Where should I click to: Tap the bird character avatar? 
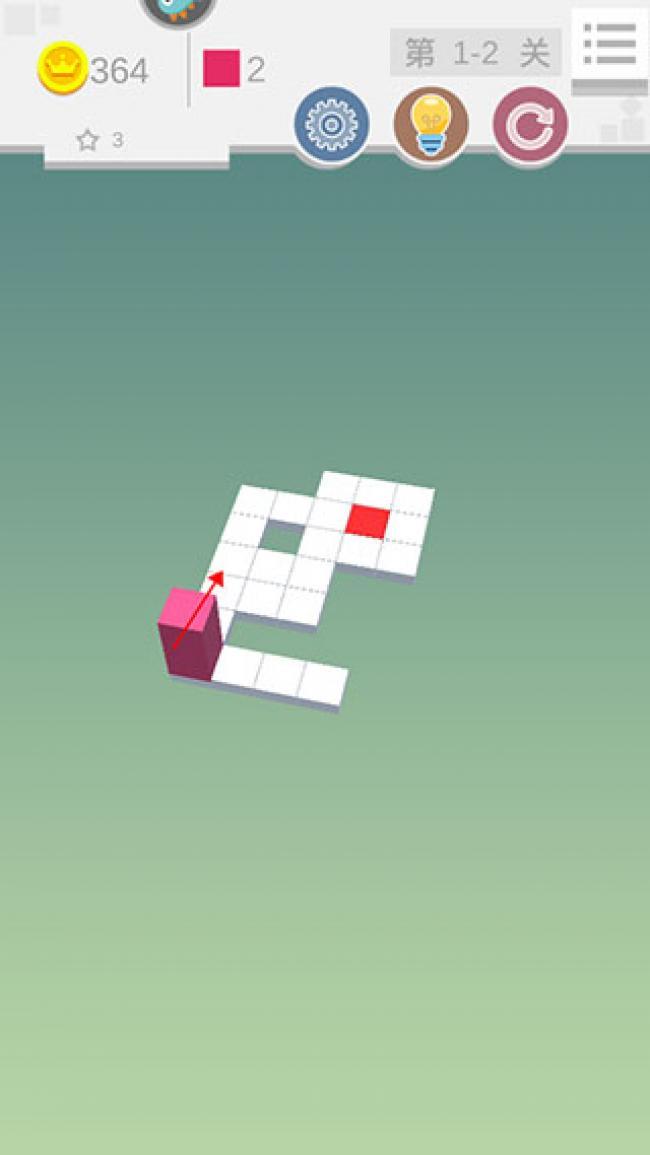coord(179,10)
